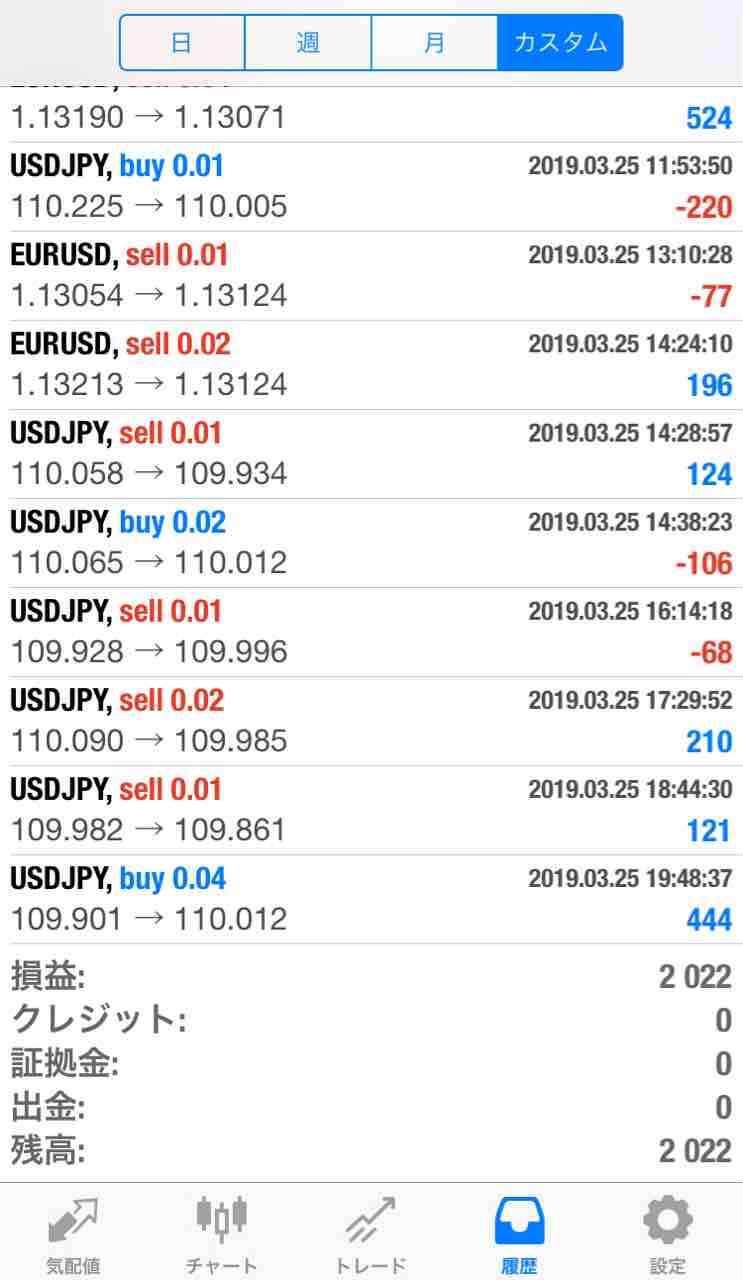Viewport: 743px width, 1280px height.
Task: Go to the チャート tab
Action: (x=221, y=1236)
